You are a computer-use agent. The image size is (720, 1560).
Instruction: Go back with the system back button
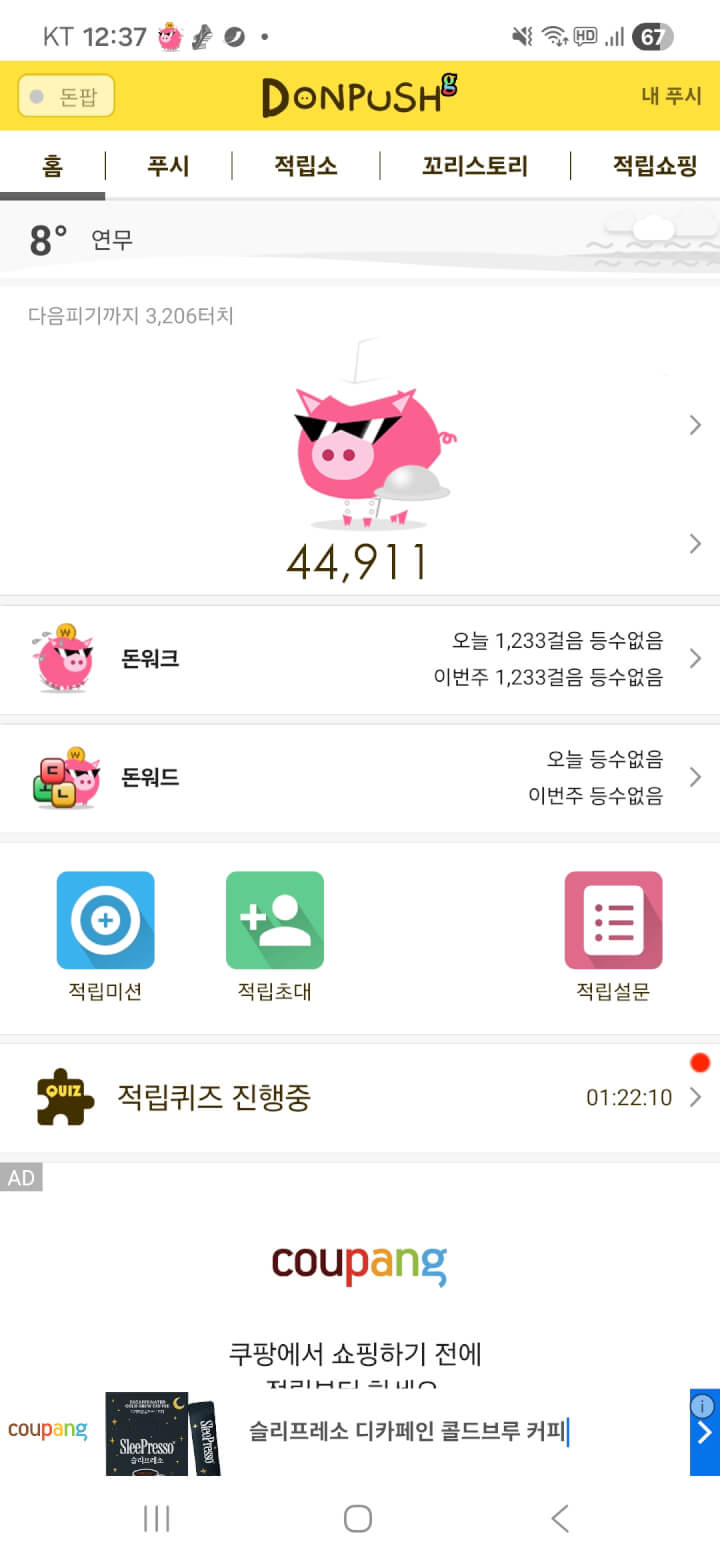tap(560, 1519)
